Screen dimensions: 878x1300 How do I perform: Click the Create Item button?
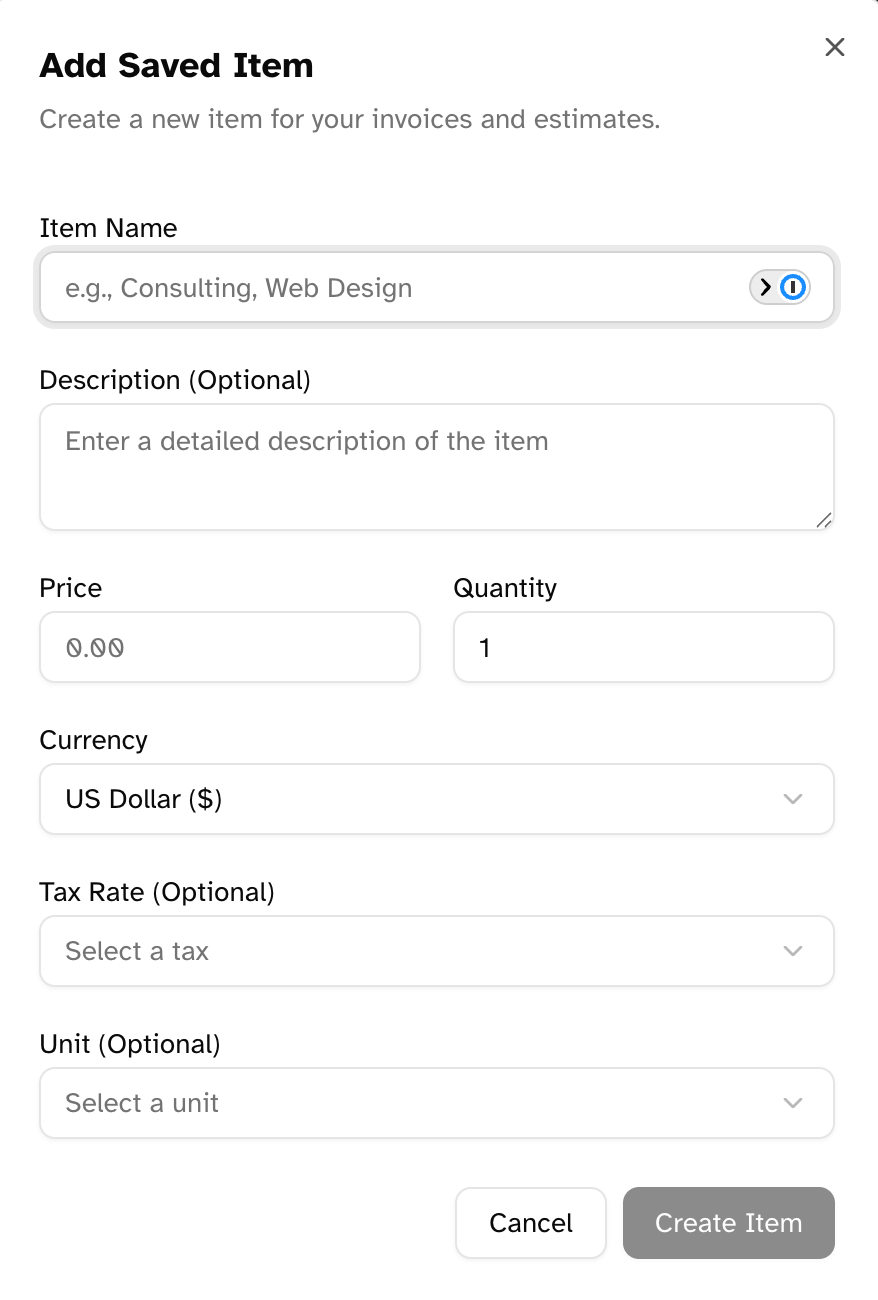click(728, 1222)
